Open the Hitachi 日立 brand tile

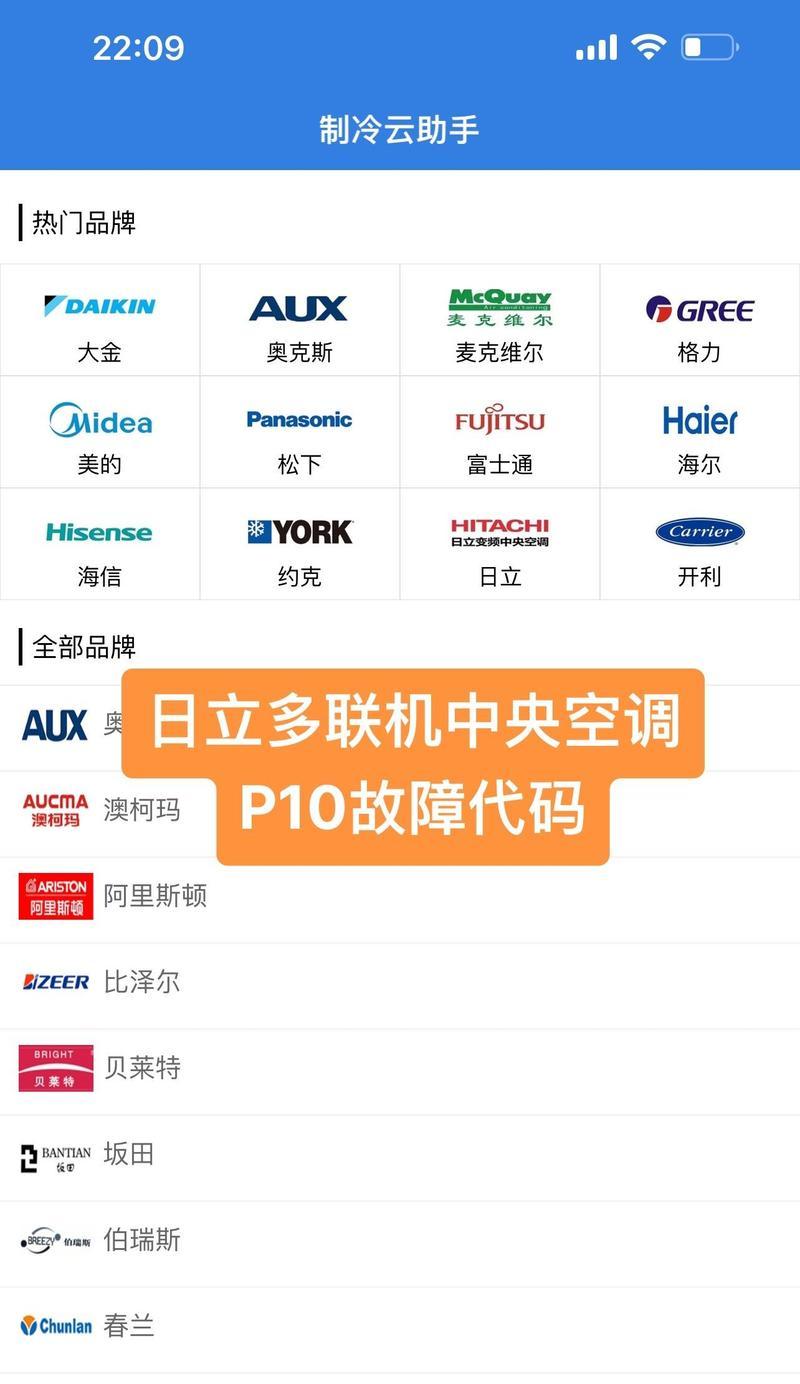pos(499,545)
